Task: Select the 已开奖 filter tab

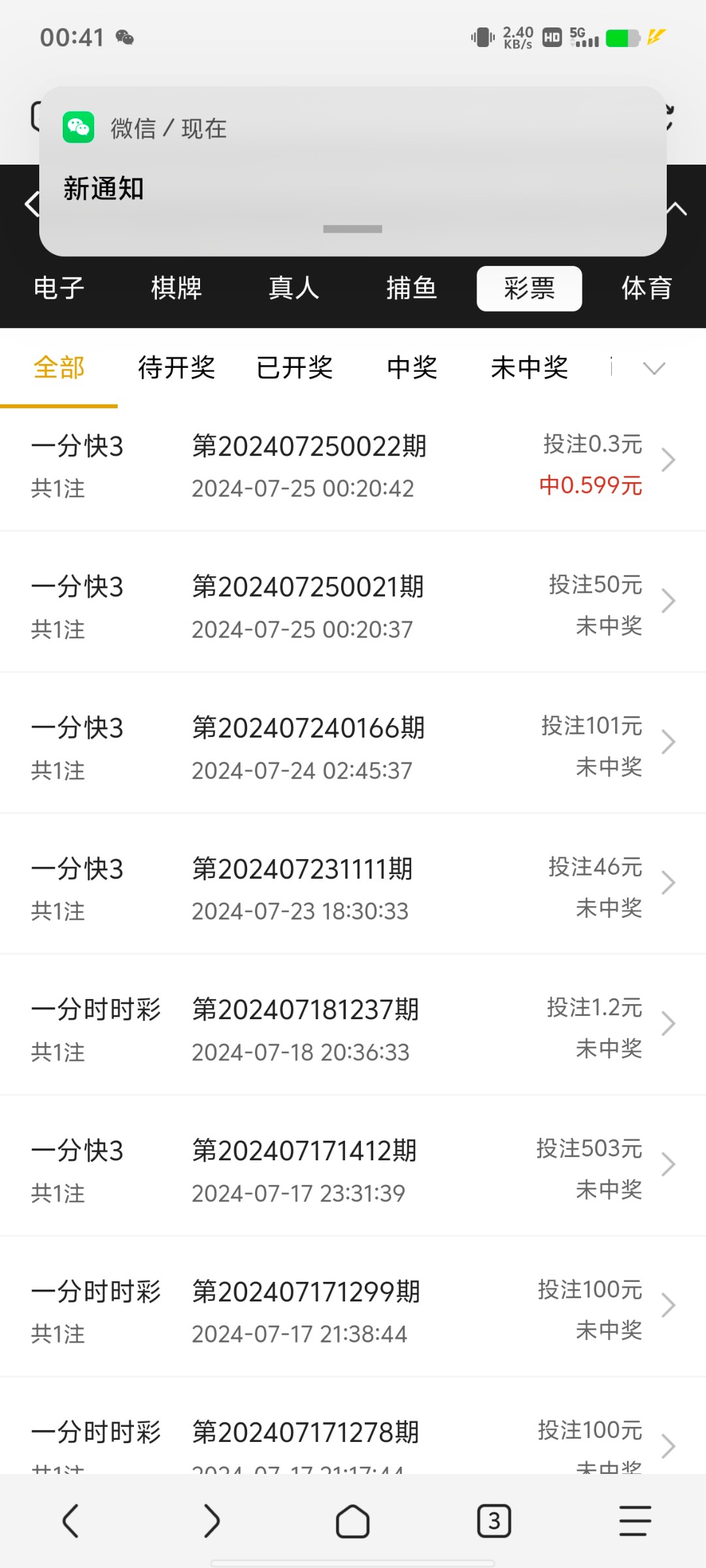Action: [x=295, y=368]
